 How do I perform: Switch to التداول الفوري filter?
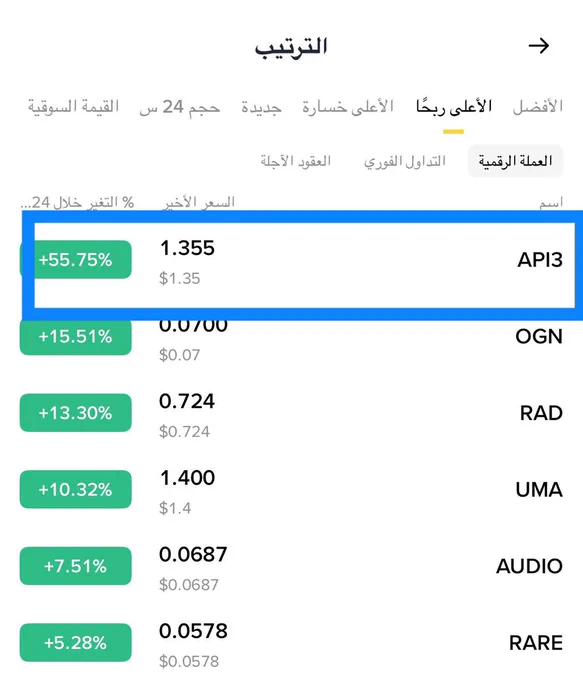click(405, 161)
